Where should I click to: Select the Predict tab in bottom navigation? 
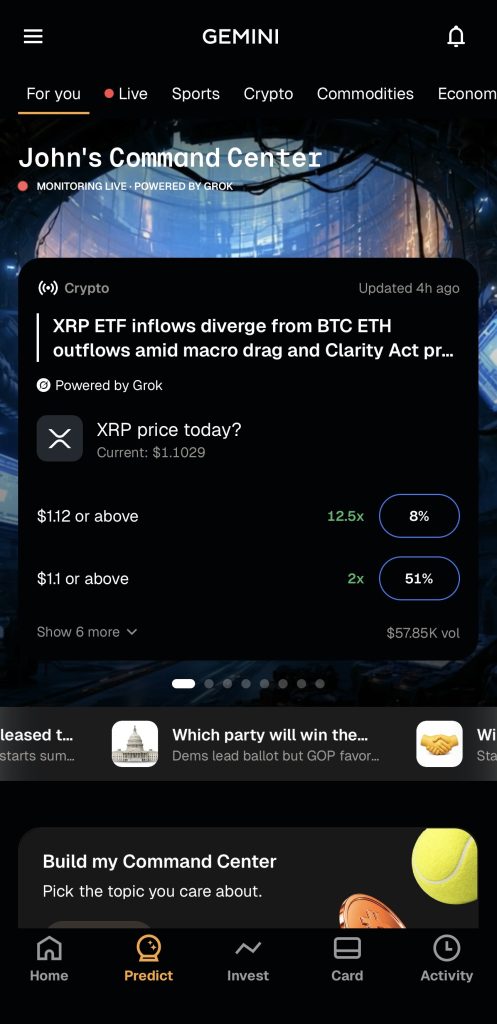pyautogui.click(x=148, y=959)
